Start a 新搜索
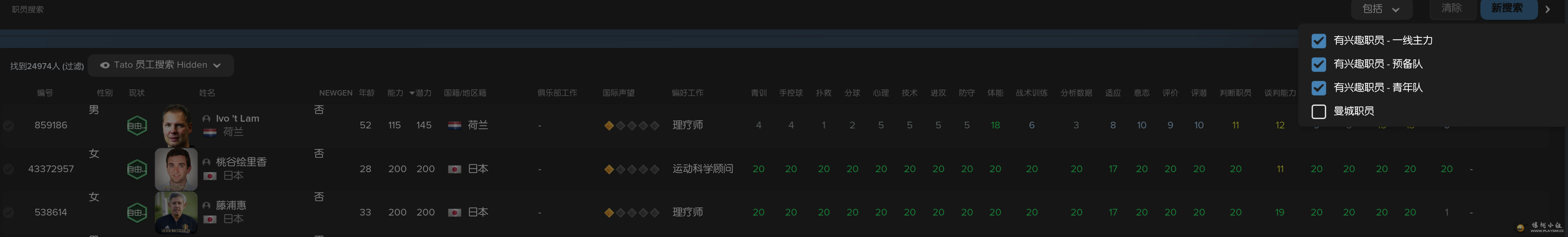 [1507, 8]
